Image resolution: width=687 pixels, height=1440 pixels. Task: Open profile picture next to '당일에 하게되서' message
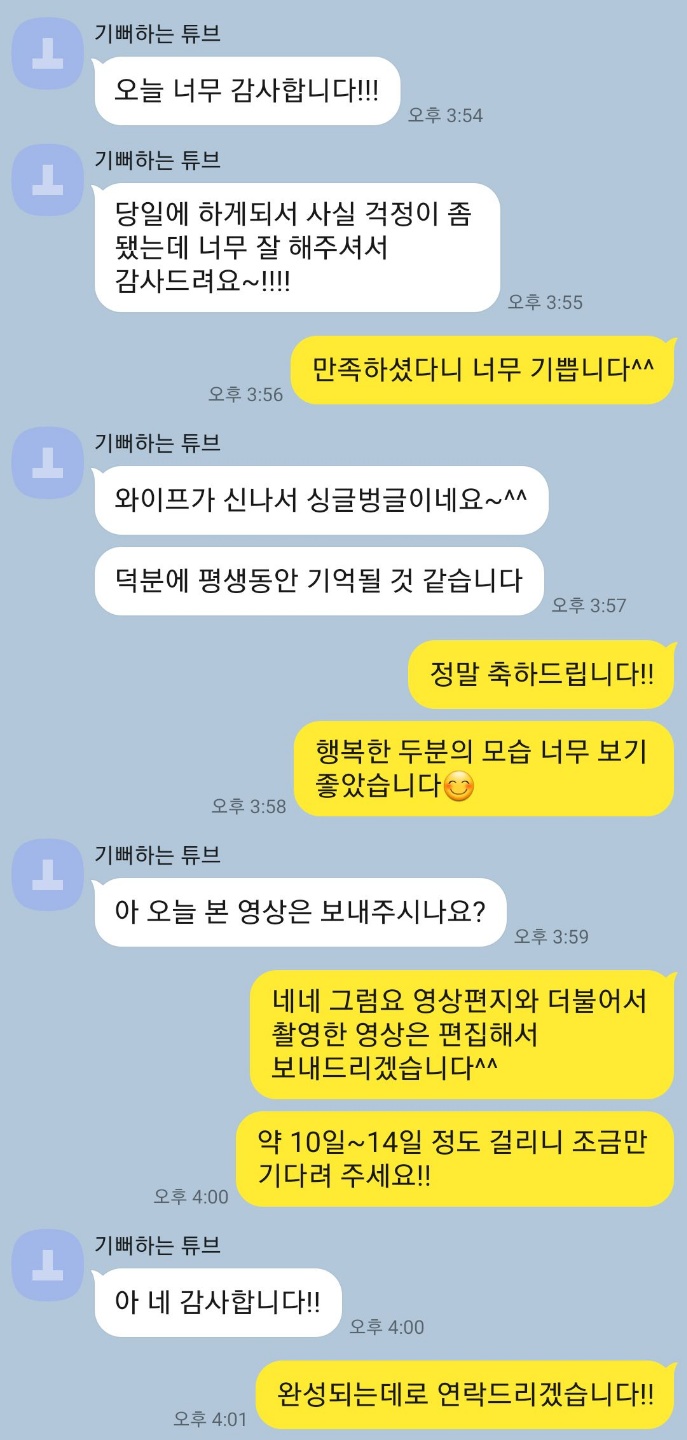coord(47,179)
